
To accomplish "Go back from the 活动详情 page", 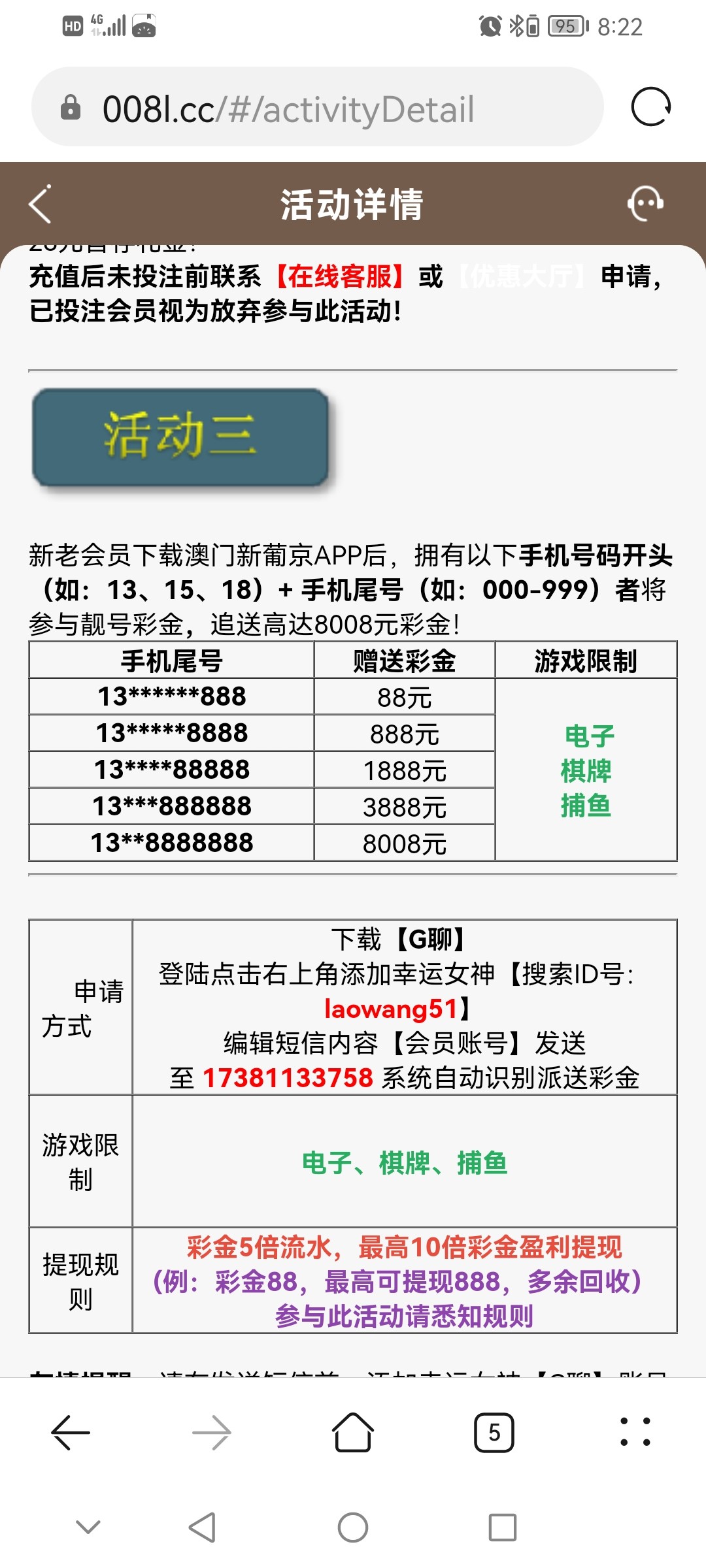I will tap(41, 204).
